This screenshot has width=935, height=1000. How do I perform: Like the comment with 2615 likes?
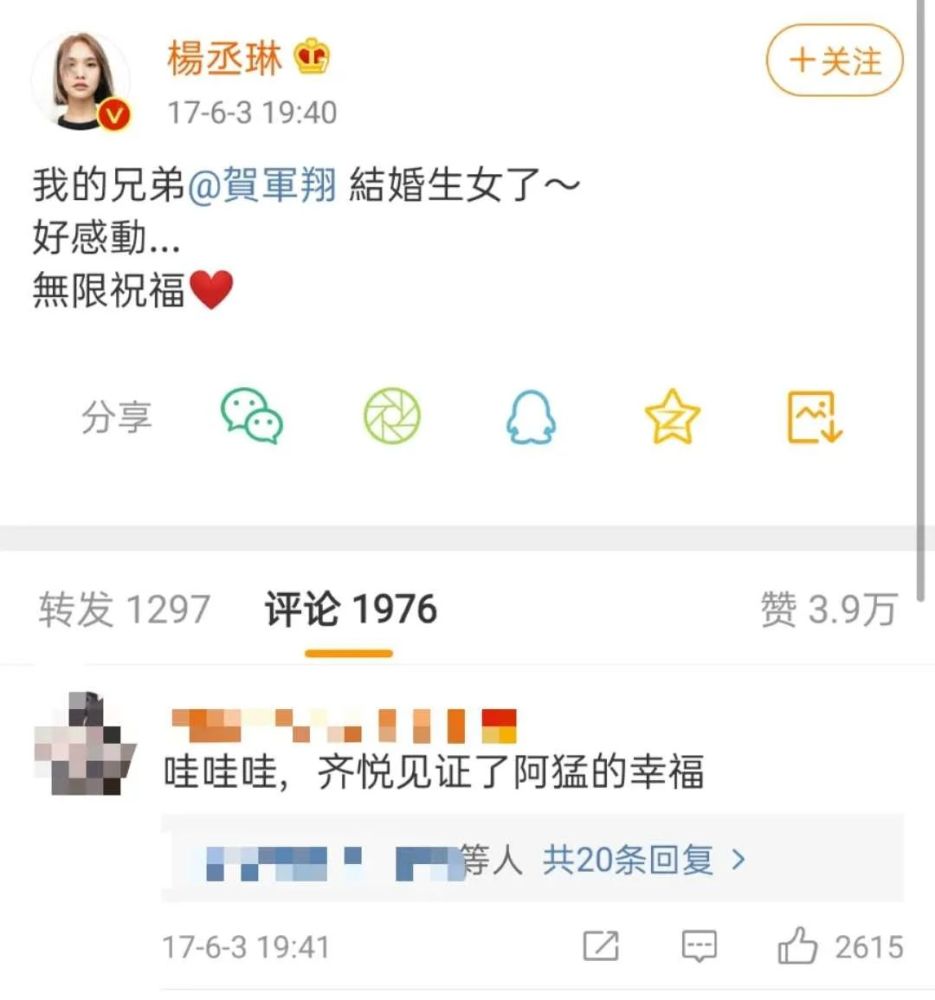(798, 946)
